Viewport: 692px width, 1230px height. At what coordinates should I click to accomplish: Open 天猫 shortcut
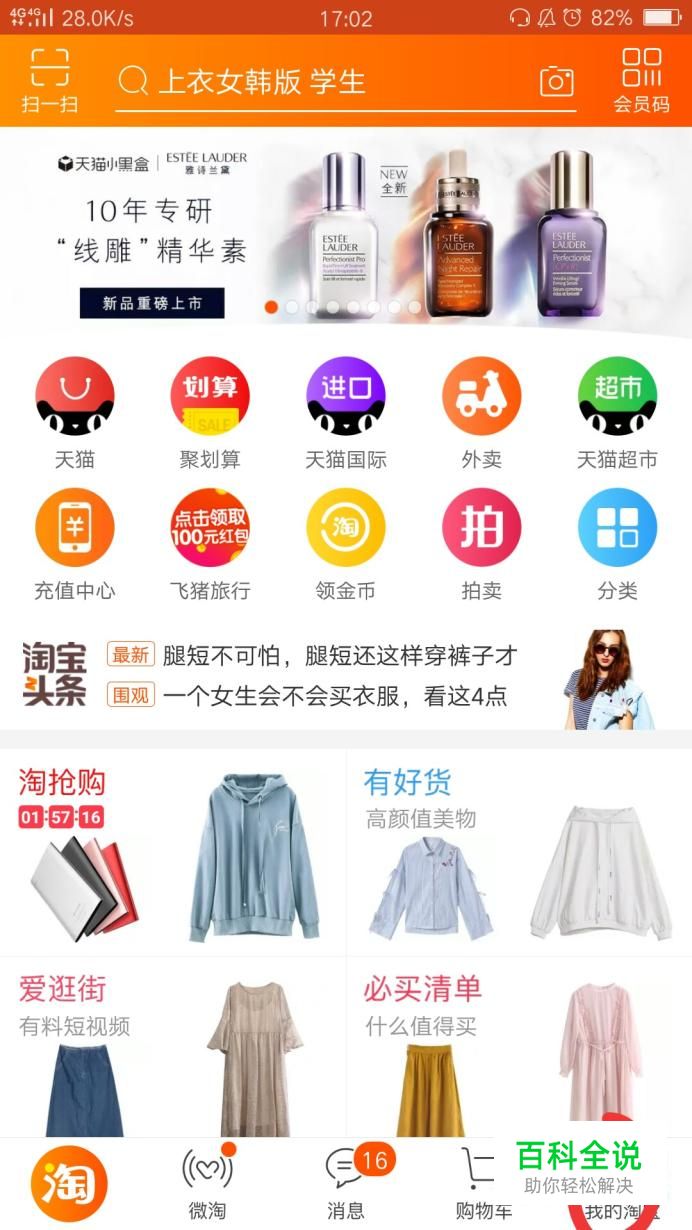click(x=75, y=412)
